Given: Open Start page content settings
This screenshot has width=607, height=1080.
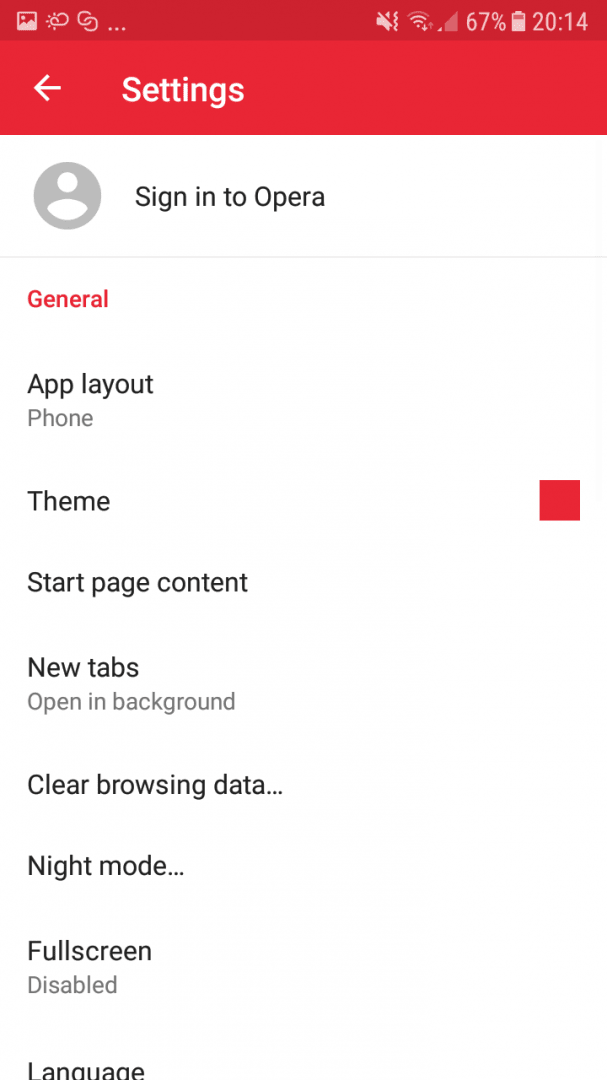Looking at the screenshot, I should pos(137,583).
